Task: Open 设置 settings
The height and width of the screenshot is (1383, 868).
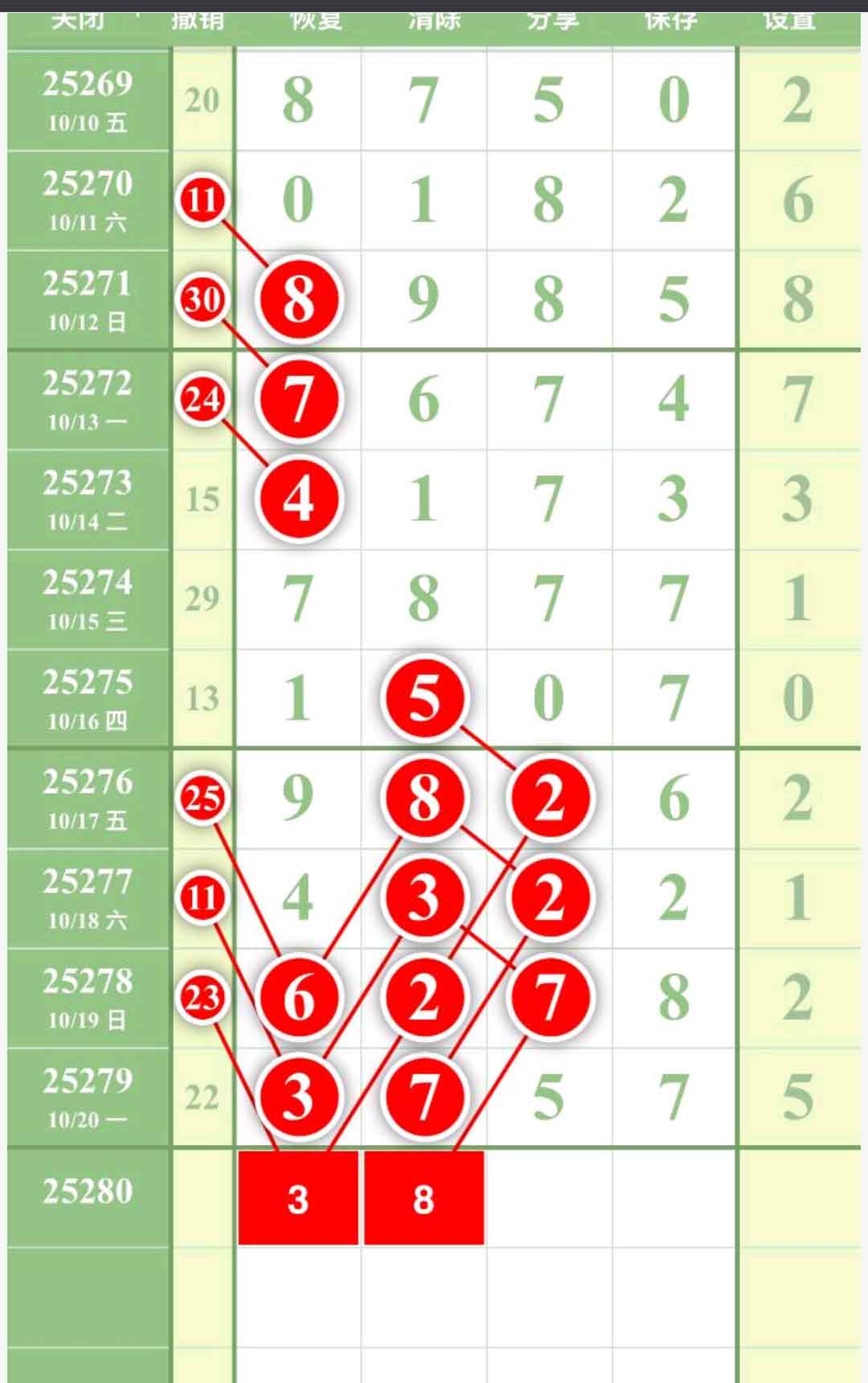Action: click(x=789, y=23)
